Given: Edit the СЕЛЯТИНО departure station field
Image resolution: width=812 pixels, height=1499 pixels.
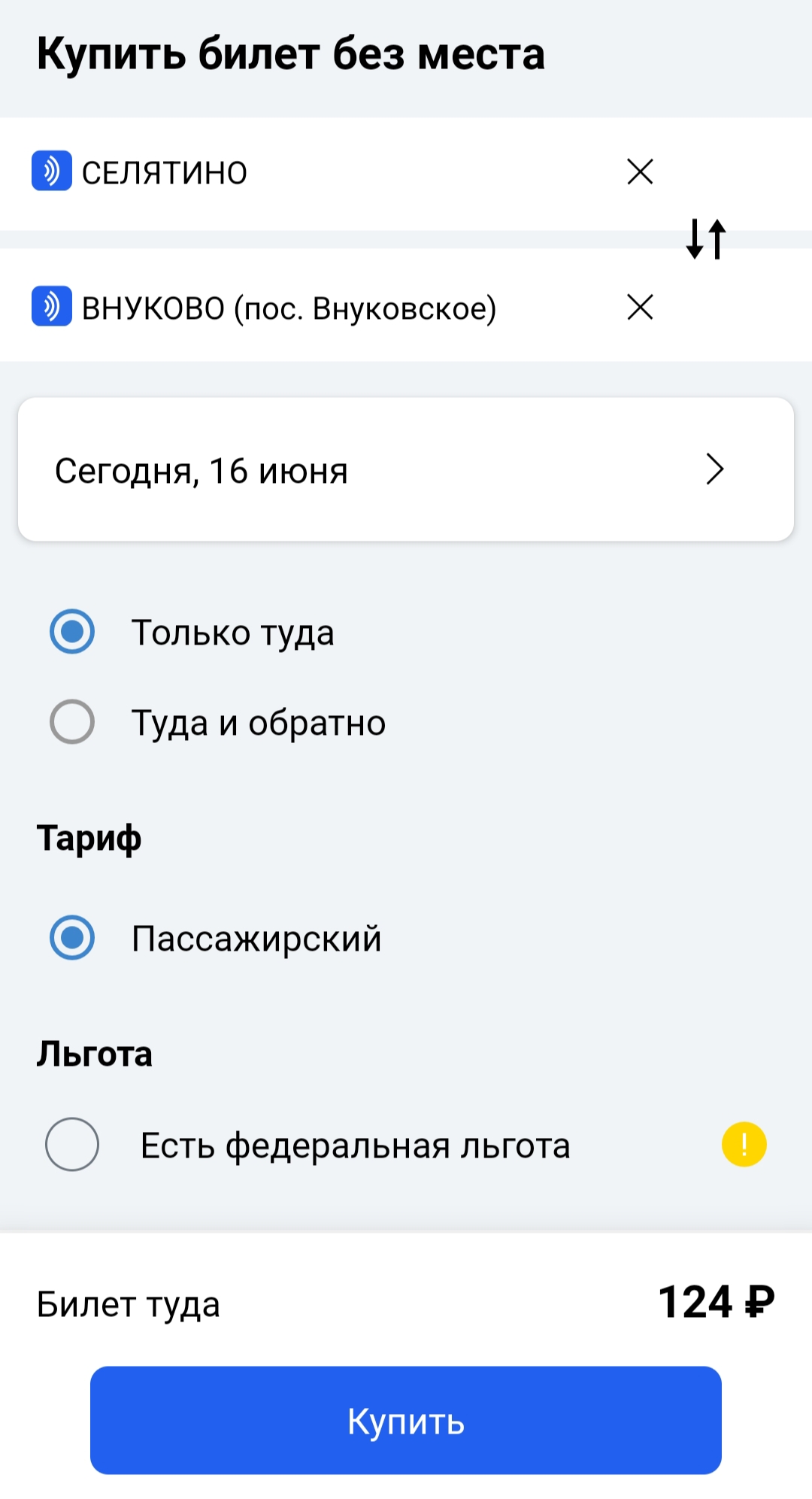Looking at the screenshot, I should point(301,173).
